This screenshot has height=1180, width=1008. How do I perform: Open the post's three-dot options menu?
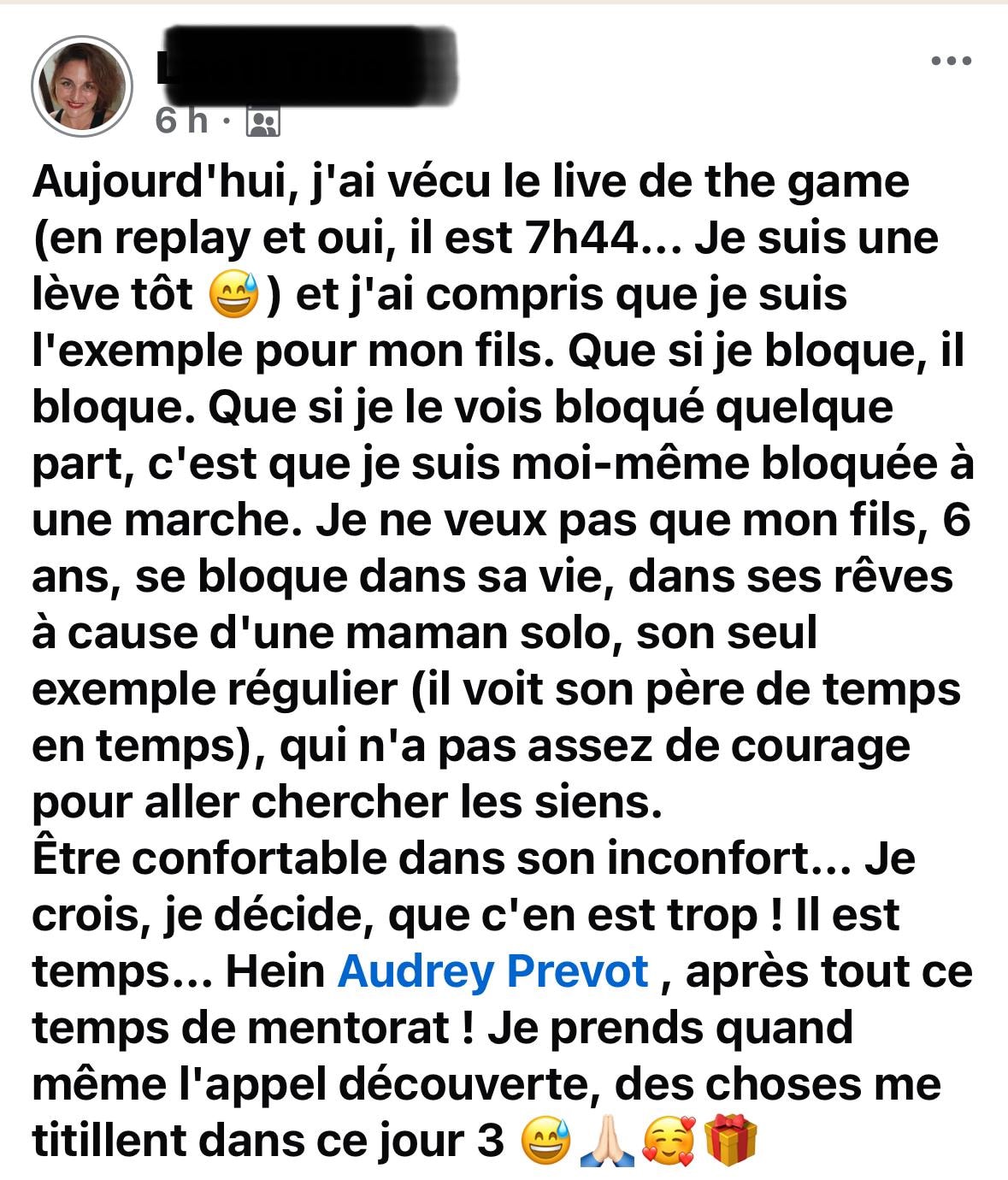pyautogui.click(x=951, y=61)
